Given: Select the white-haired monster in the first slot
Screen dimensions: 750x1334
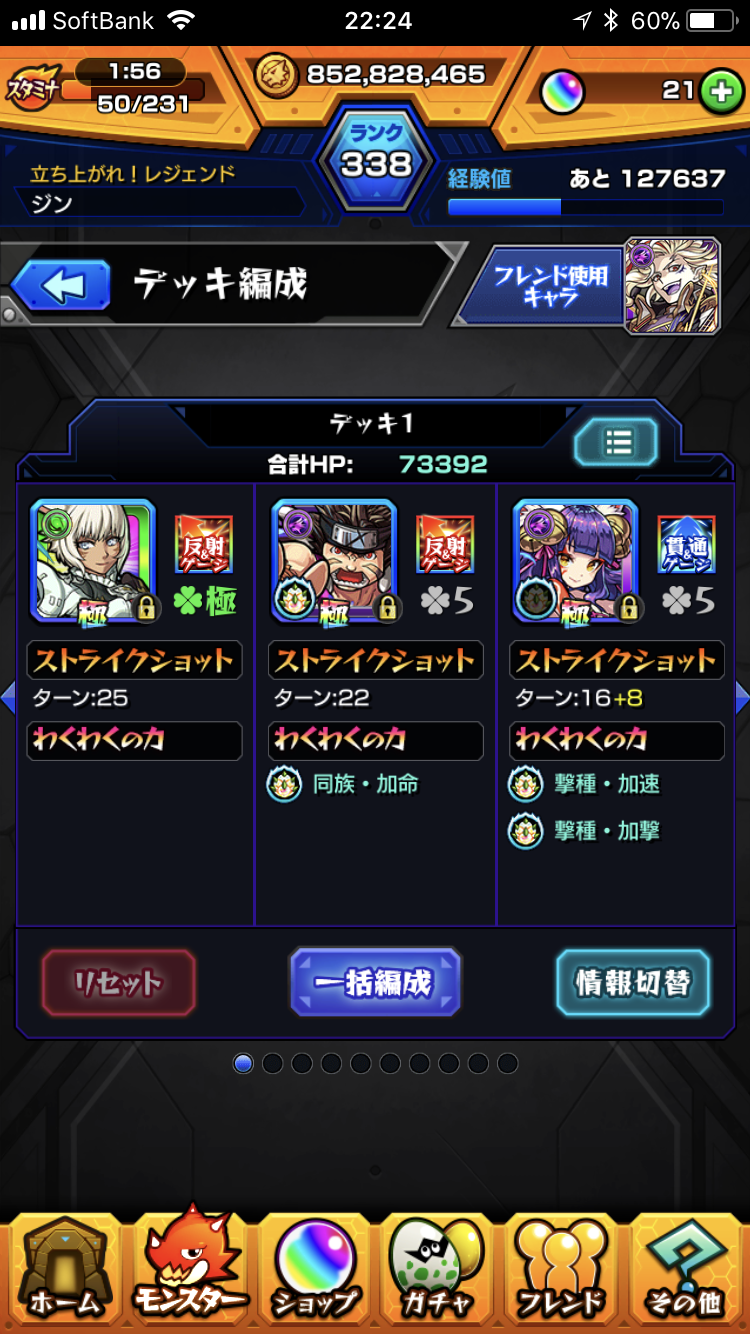Looking at the screenshot, I should [x=93, y=561].
